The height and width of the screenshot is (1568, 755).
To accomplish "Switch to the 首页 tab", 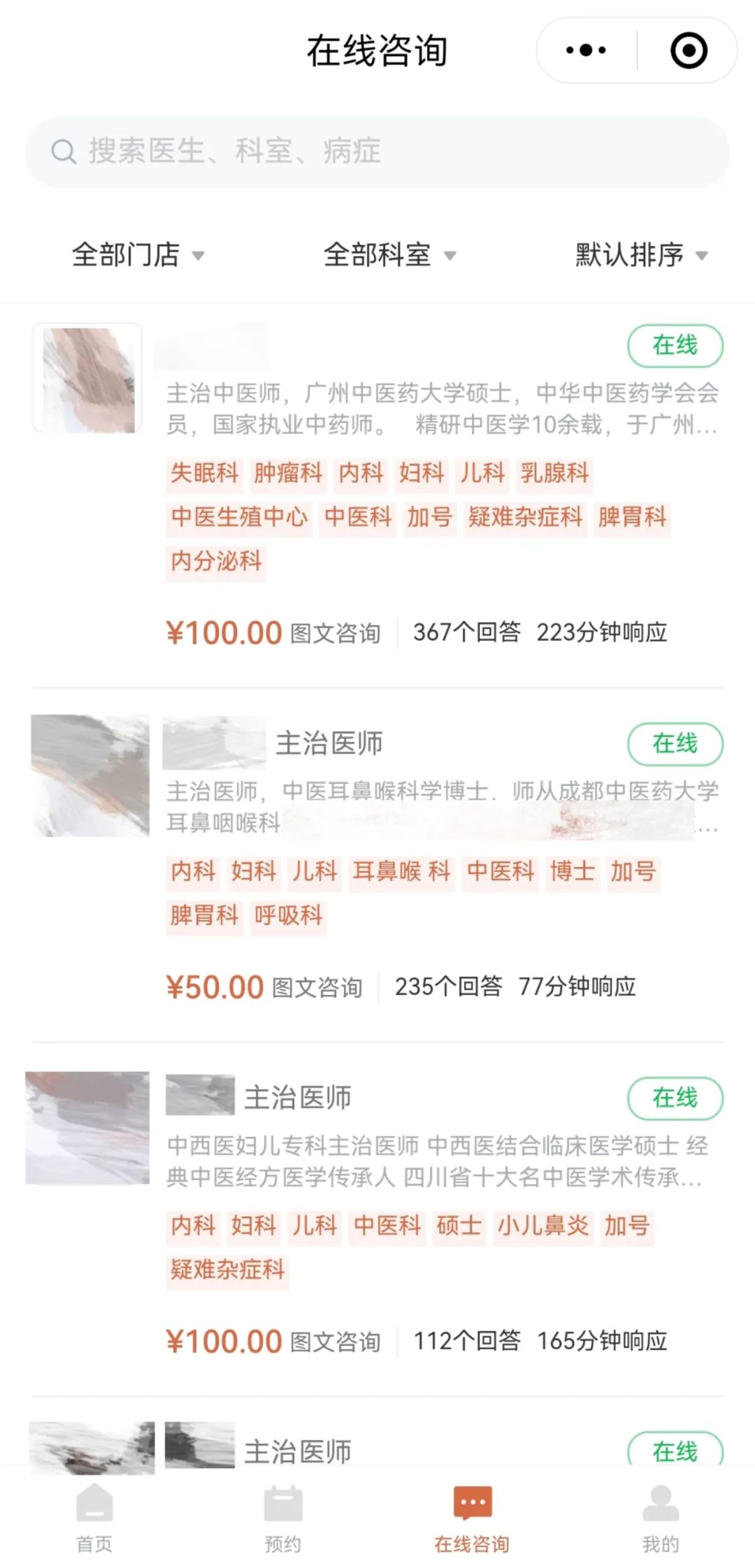I will coord(94,1518).
